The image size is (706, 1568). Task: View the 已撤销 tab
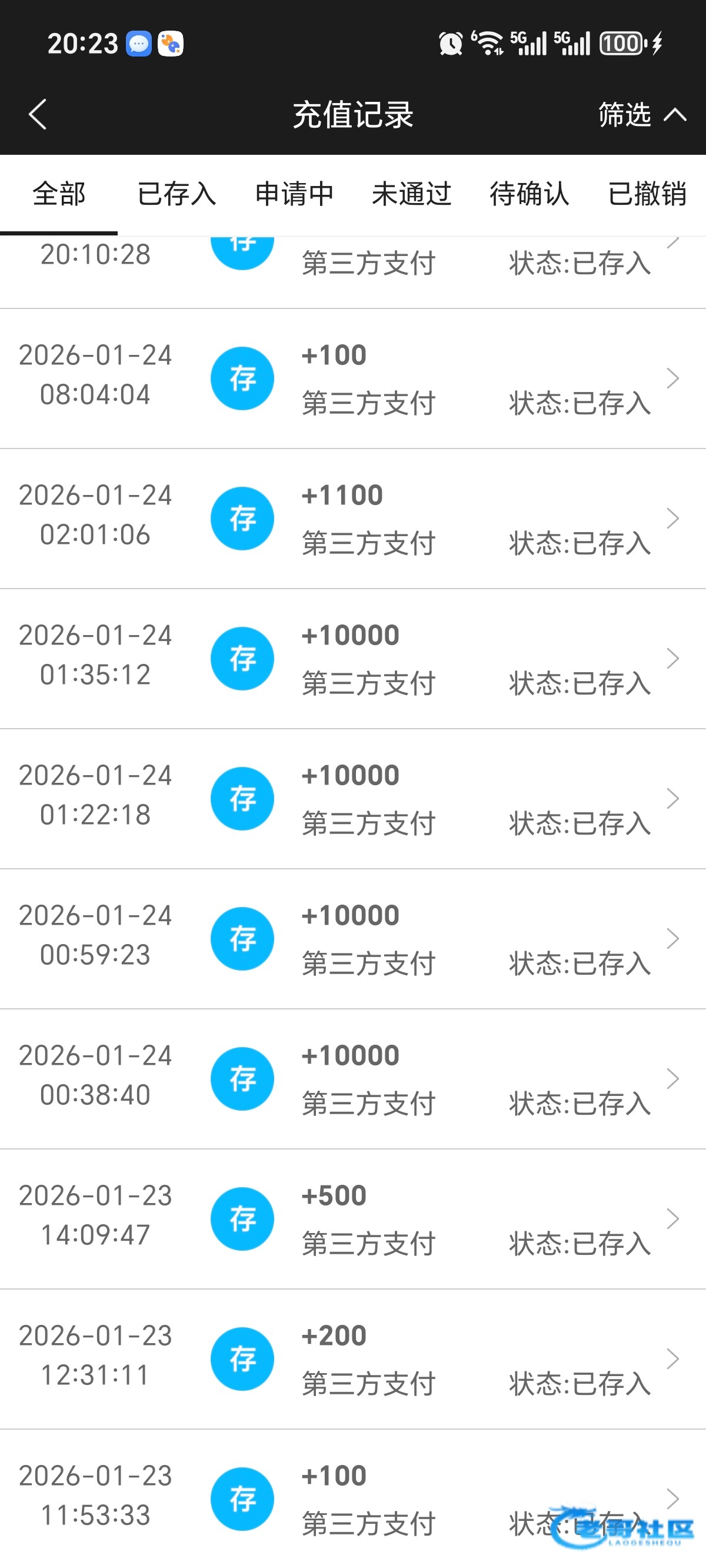647,194
